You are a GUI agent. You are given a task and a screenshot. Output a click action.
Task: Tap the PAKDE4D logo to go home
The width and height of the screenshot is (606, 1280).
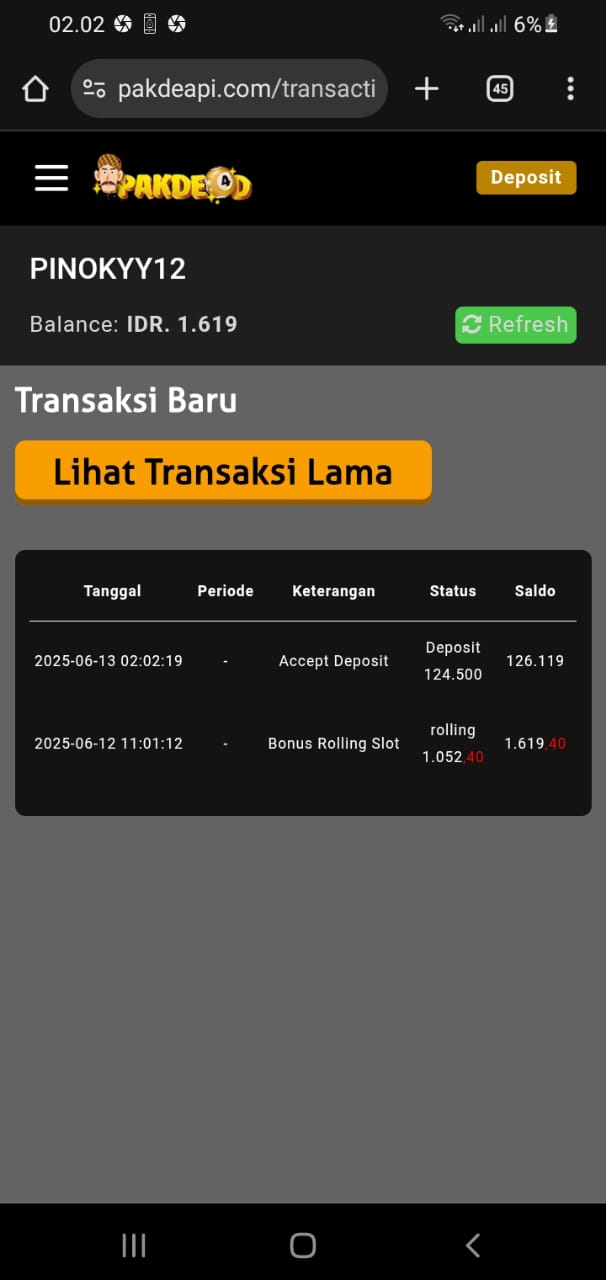point(172,180)
